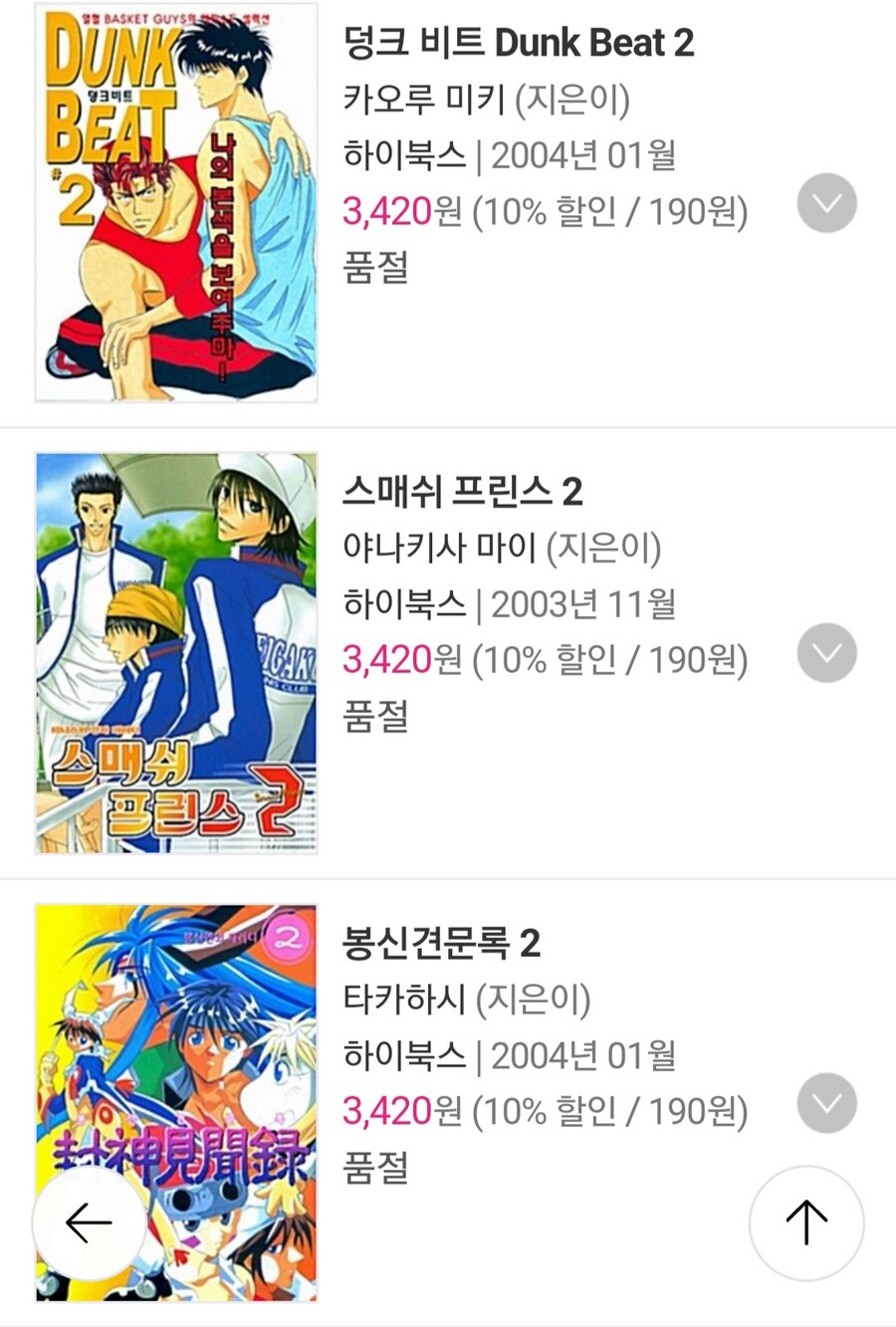Viewport: 896px width, 1327px height.
Task: Open 봉신견문록 2 title
Action: 441,943
